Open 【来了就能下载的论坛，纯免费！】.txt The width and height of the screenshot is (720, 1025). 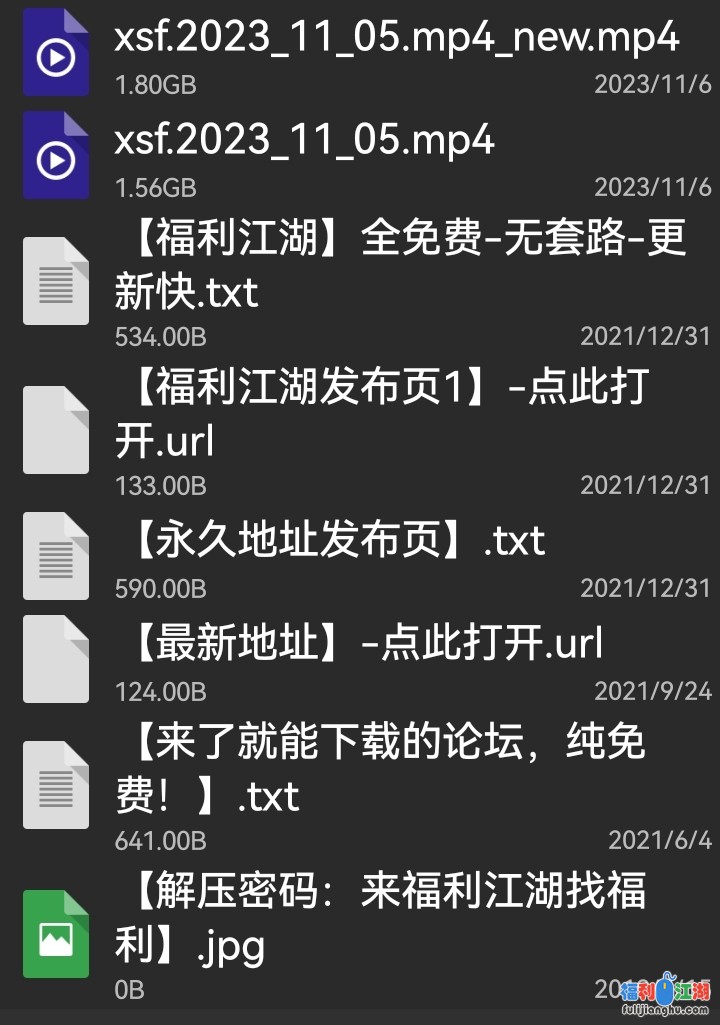pyautogui.click(x=380, y=768)
